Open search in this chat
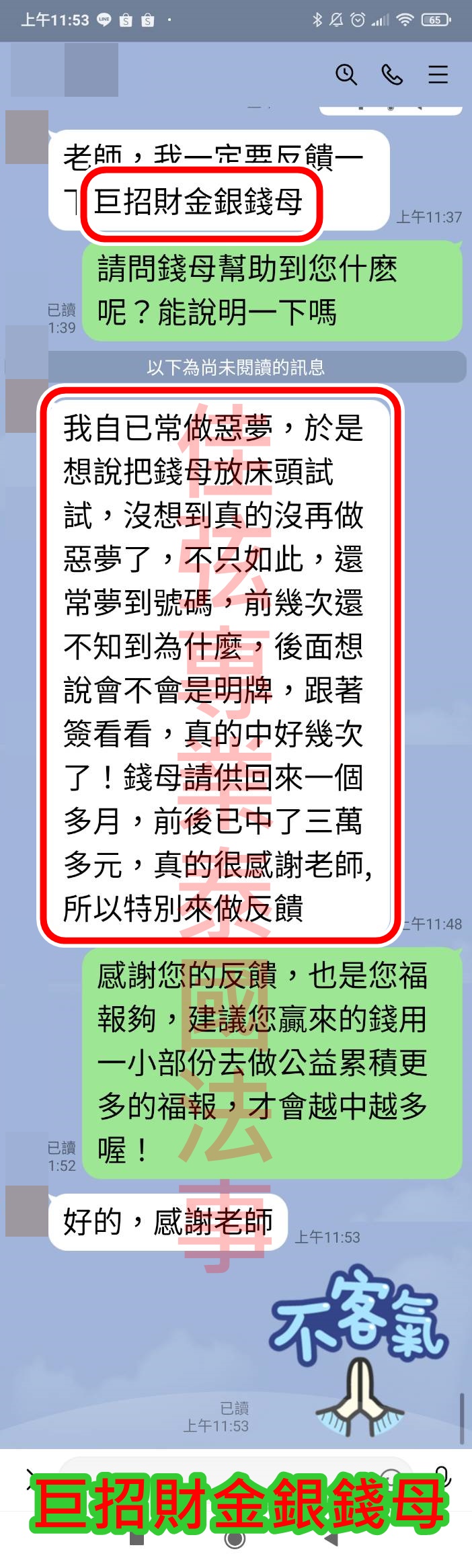Screen dimensions: 472x1568 tap(346, 74)
